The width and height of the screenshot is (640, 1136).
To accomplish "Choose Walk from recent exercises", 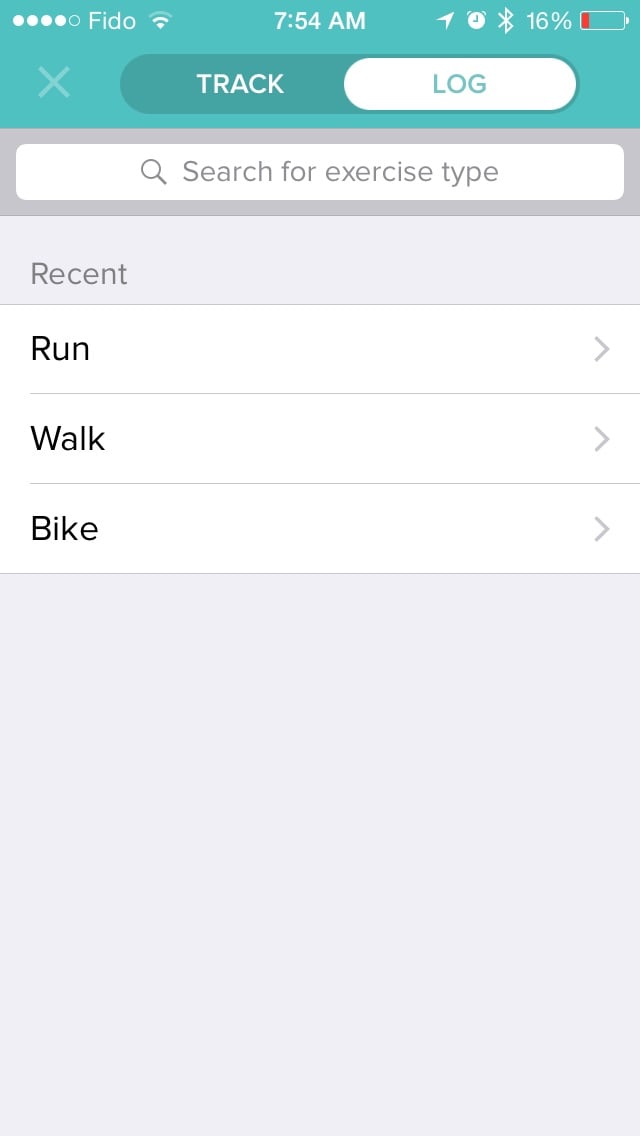I will click(320, 439).
